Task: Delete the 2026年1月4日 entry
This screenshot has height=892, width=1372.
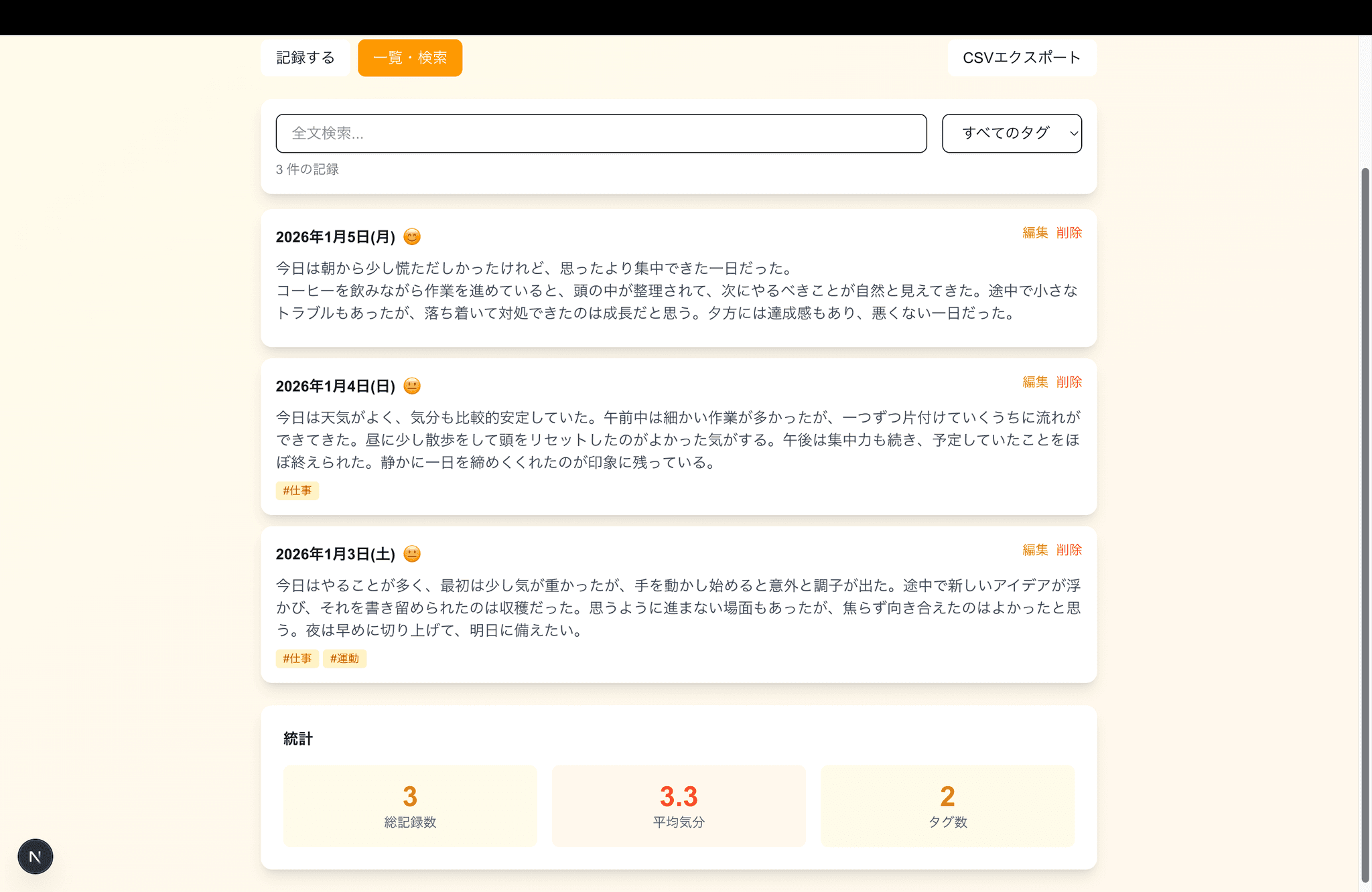Action: click(x=1069, y=382)
